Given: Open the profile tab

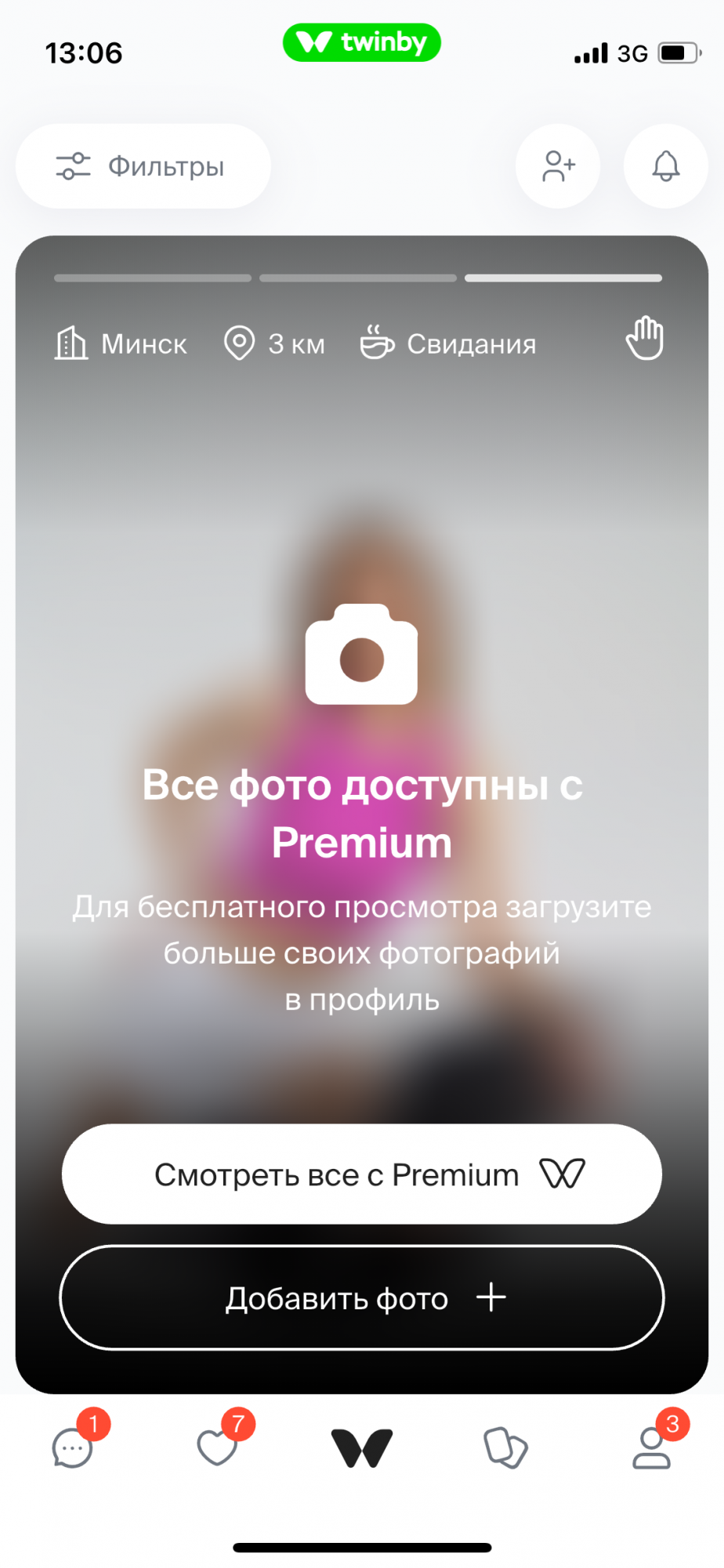Looking at the screenshot, I should tap(652, 1447).
